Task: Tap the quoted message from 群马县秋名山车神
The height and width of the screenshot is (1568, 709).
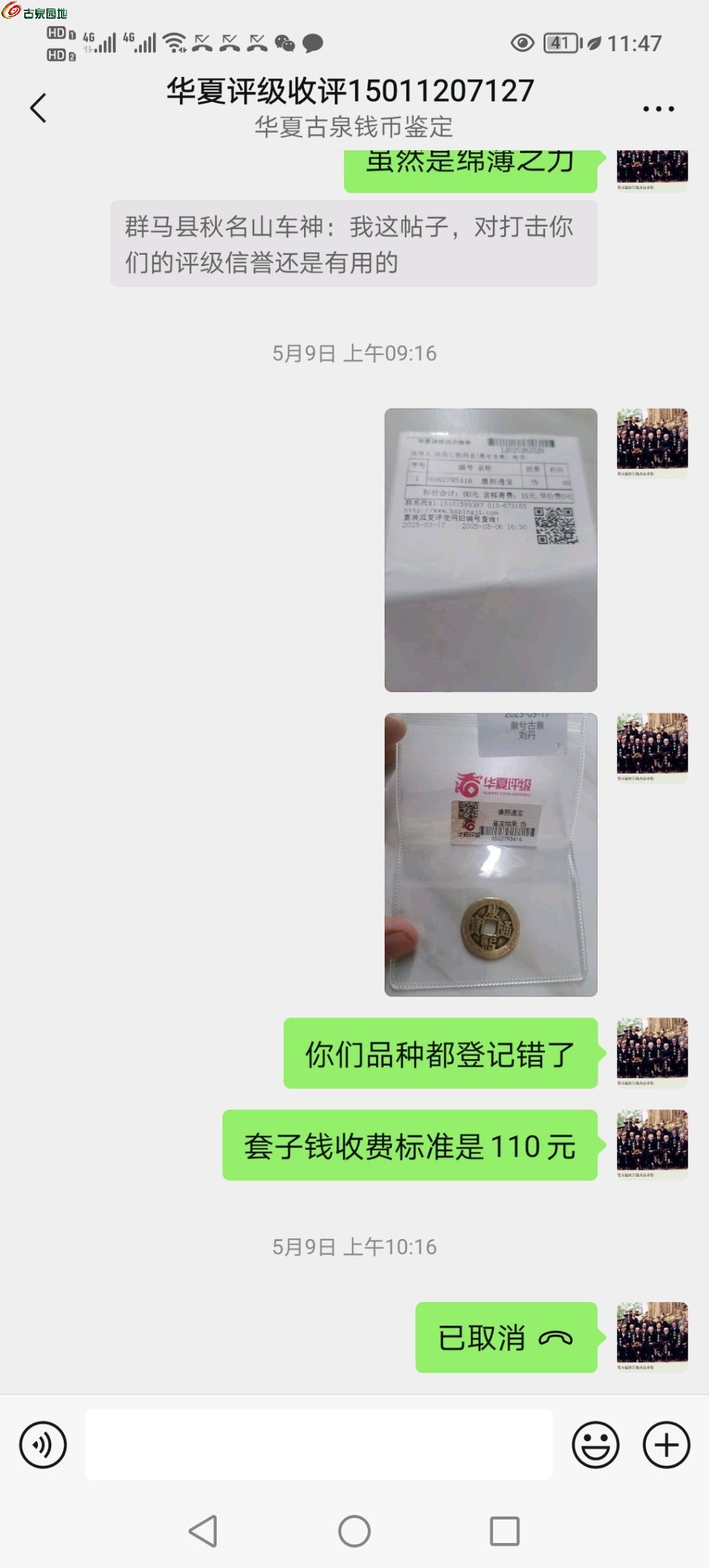Action: 353,244
